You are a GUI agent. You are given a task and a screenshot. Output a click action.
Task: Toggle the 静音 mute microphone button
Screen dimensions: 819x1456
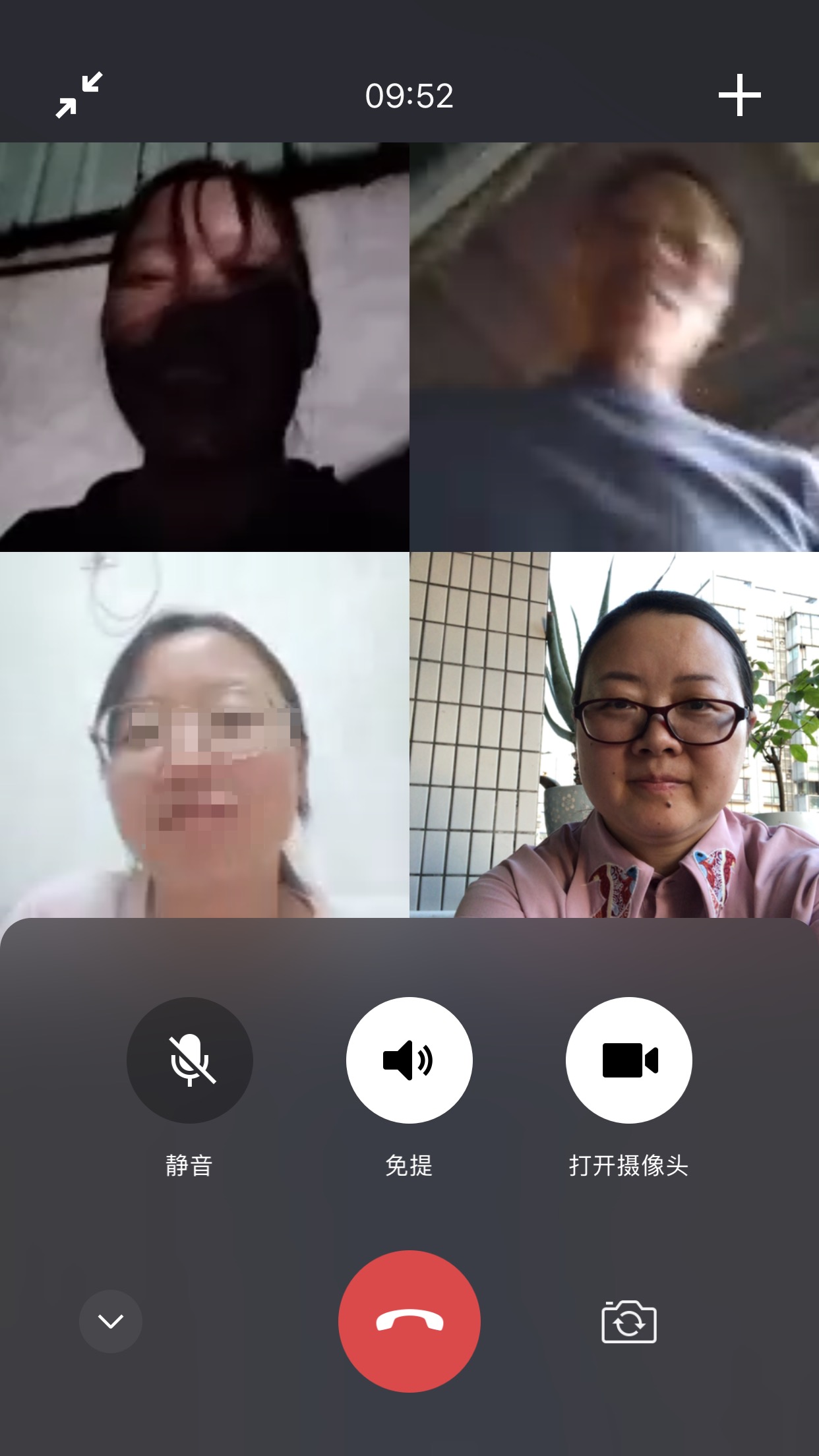click(x=189, y=1060)
